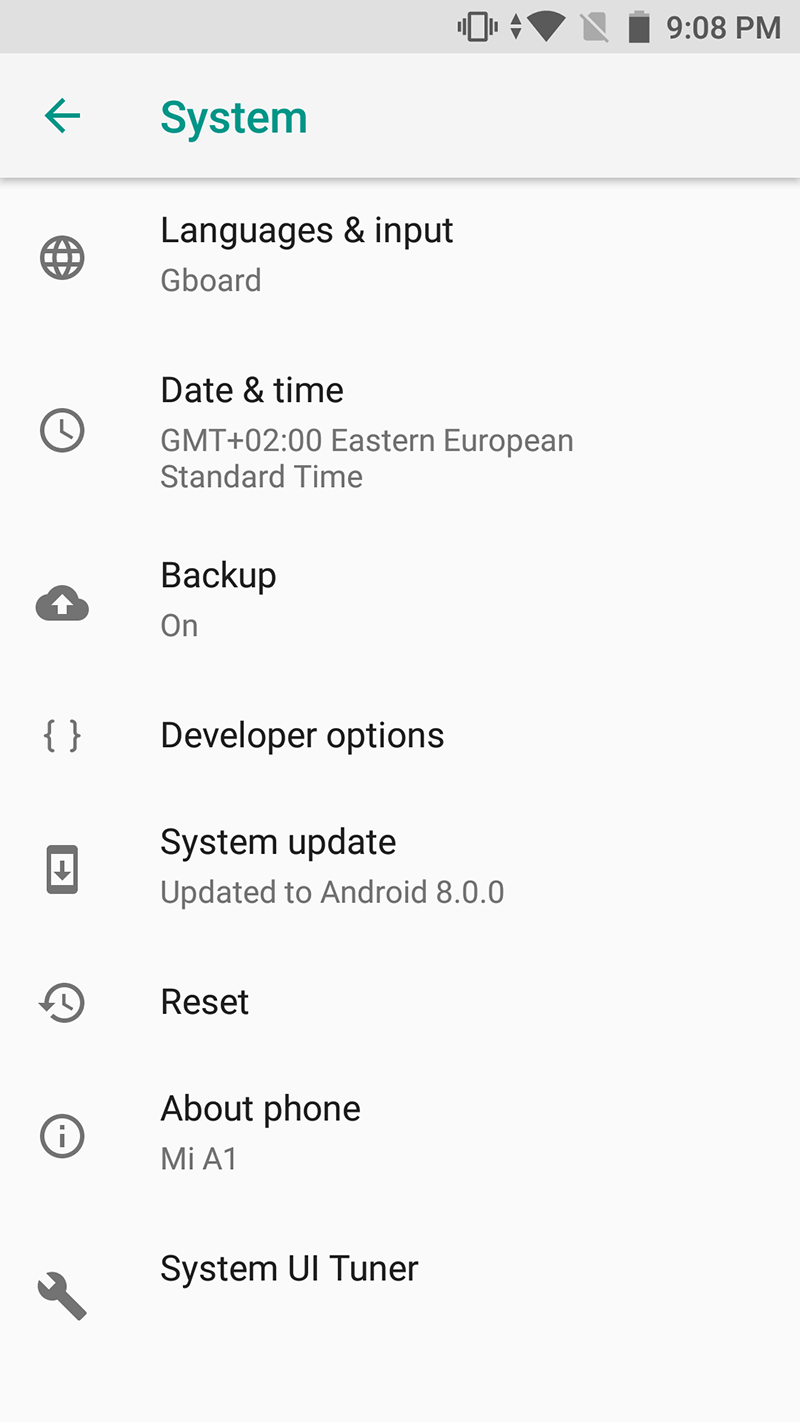Open Languages & input settings
The width and height of the screenshot is (800, 1422).
(x=306, y=255)
